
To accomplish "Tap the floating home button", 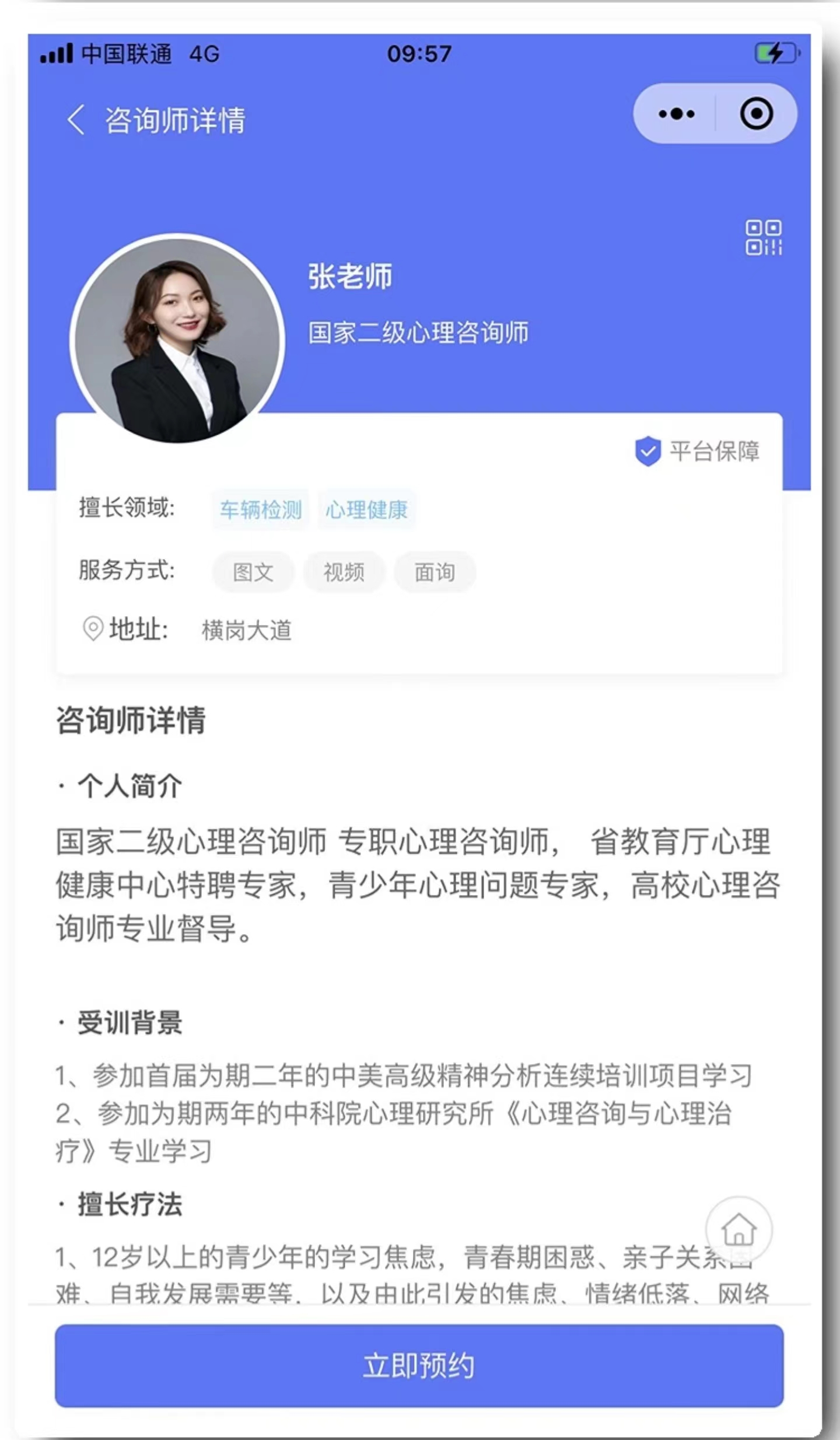I will coord(738,1229).
